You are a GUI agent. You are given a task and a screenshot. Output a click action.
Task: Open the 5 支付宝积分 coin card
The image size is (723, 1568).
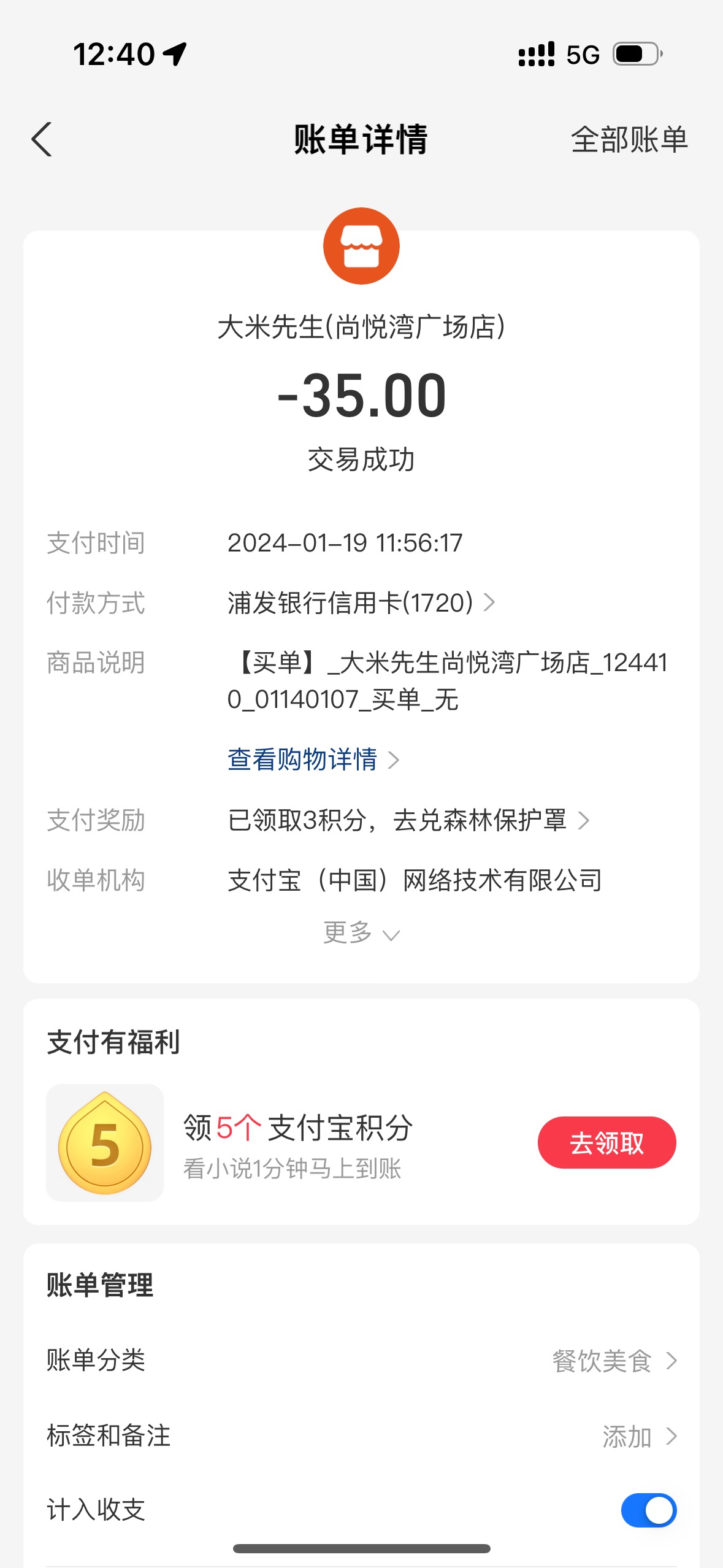[105, 1143]
